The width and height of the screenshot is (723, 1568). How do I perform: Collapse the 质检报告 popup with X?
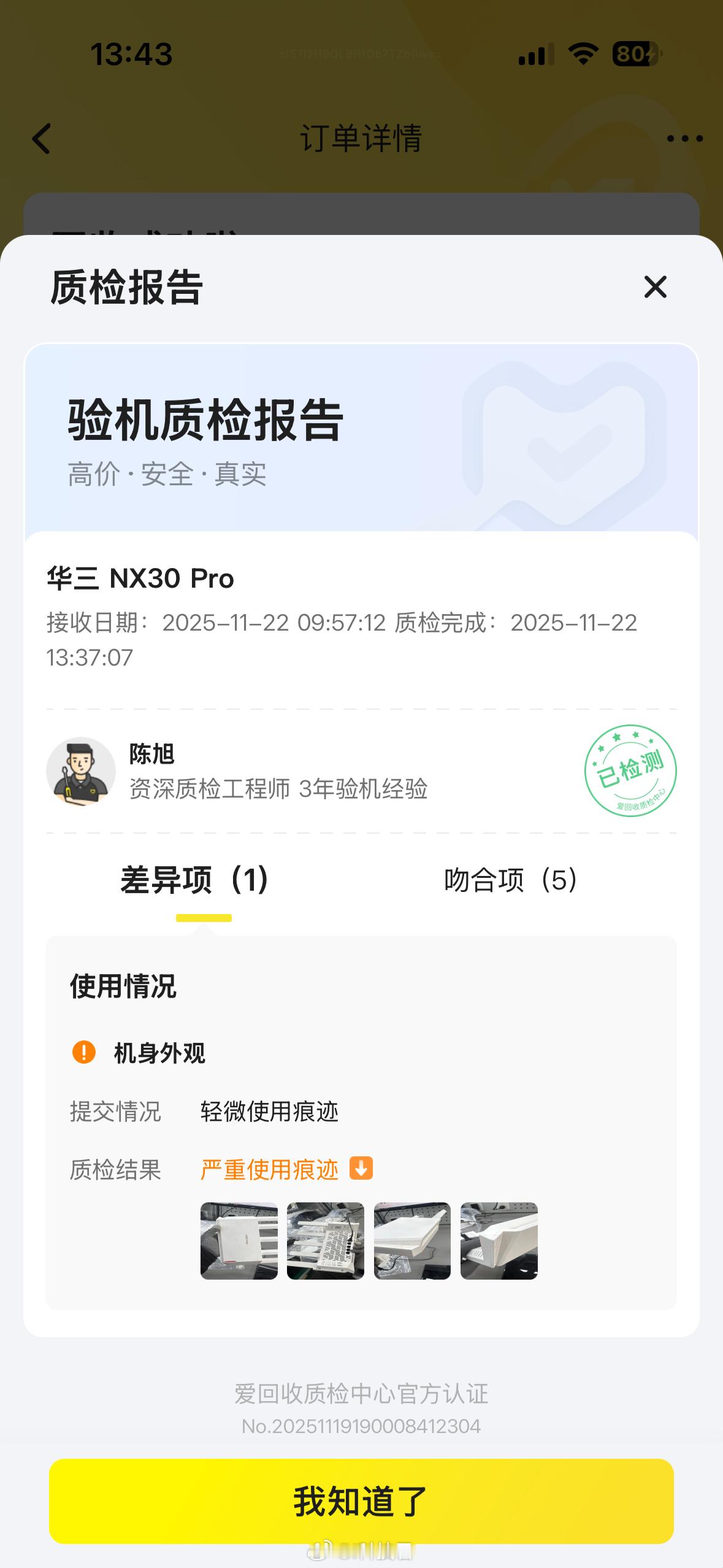tap(655, 287)
